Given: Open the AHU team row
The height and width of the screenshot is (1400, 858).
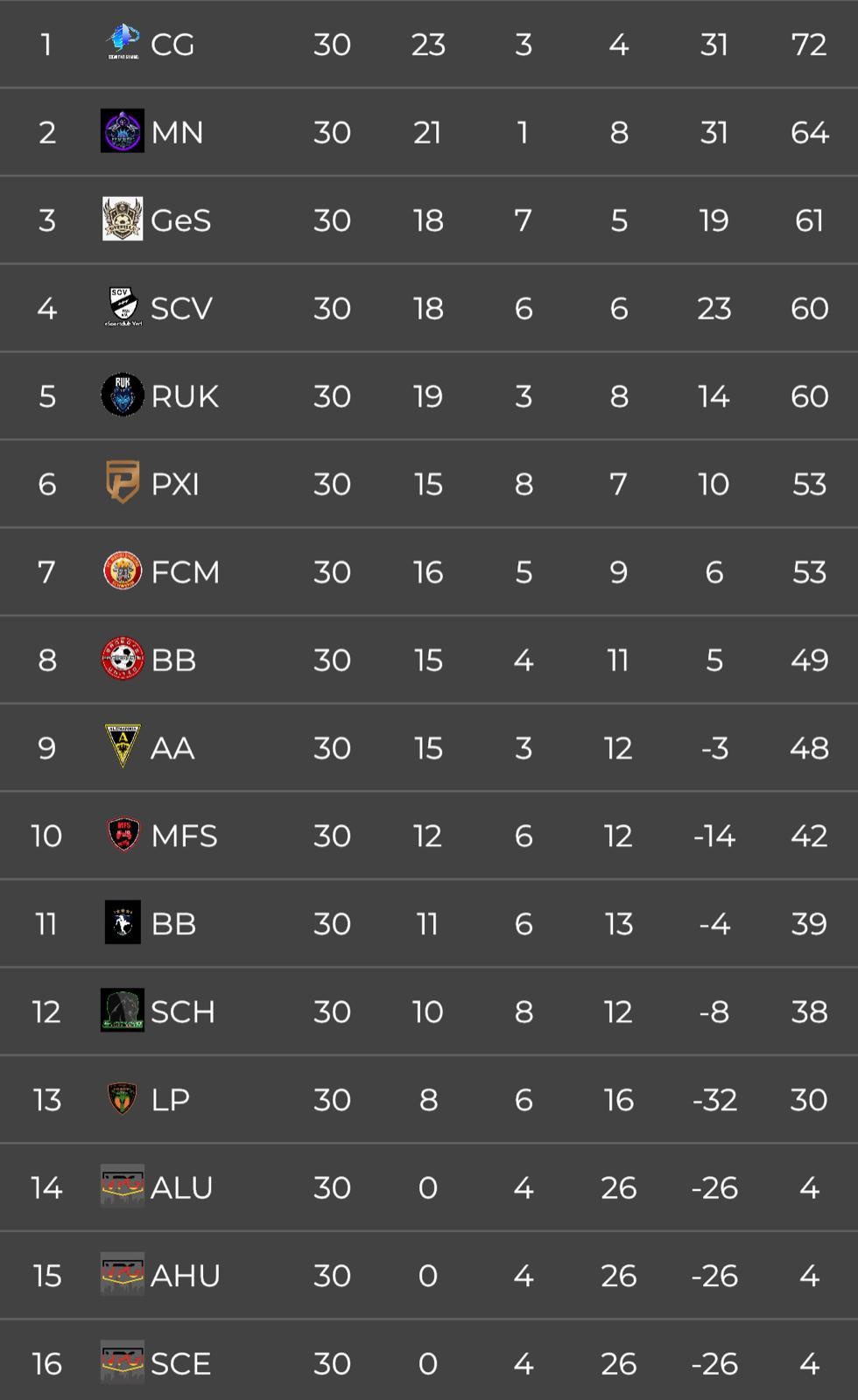Looking at the screenshot, I should point(429,1275).
